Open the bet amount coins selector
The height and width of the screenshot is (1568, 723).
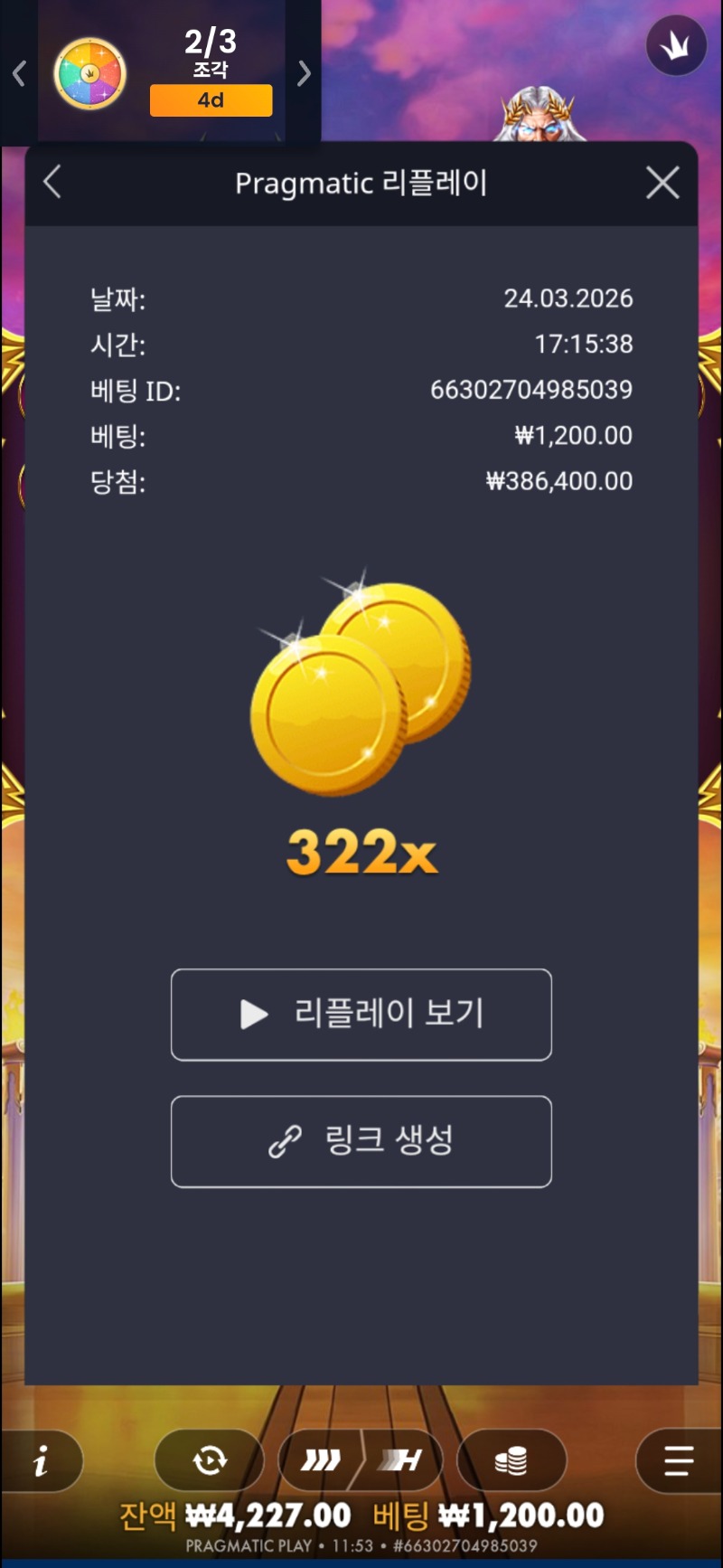512,1459
